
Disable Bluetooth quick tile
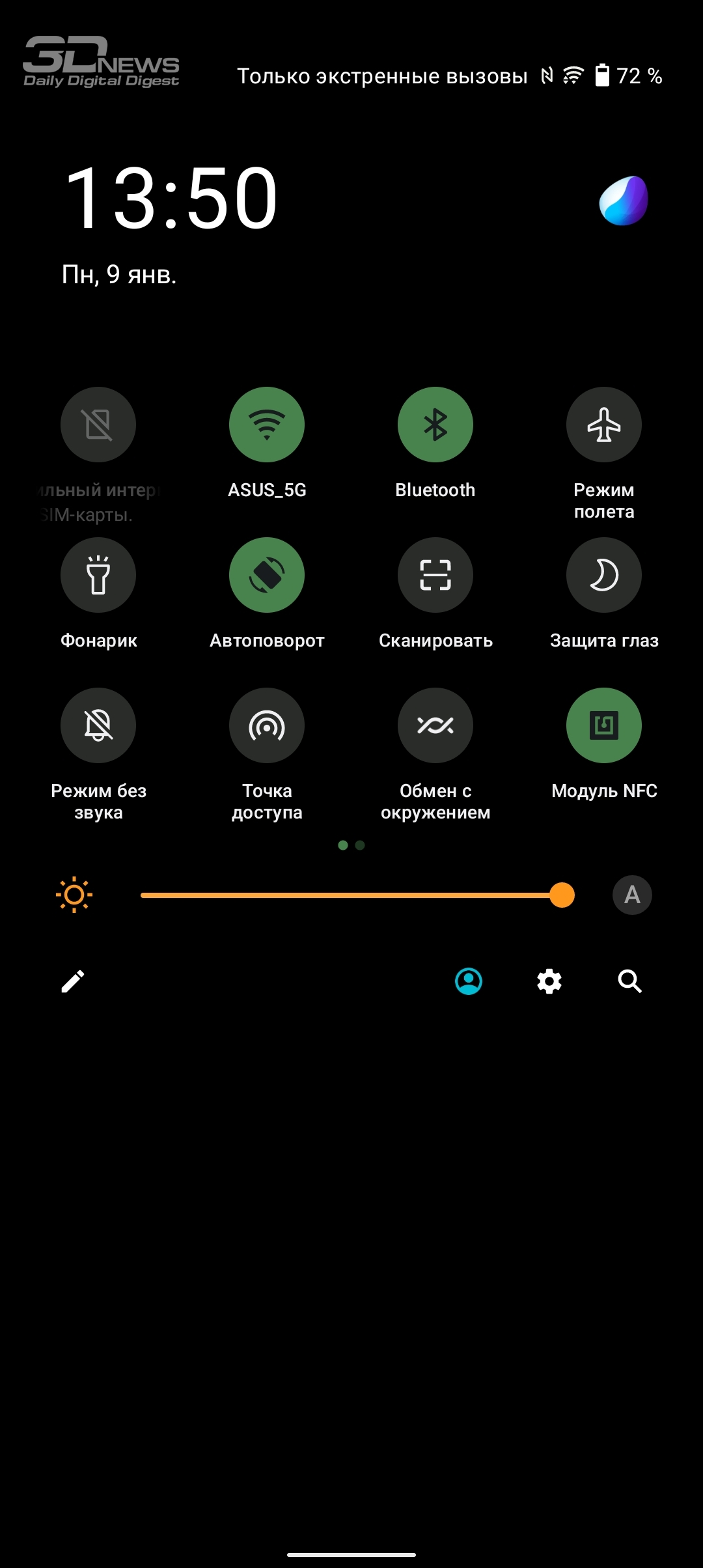point(435,425)
